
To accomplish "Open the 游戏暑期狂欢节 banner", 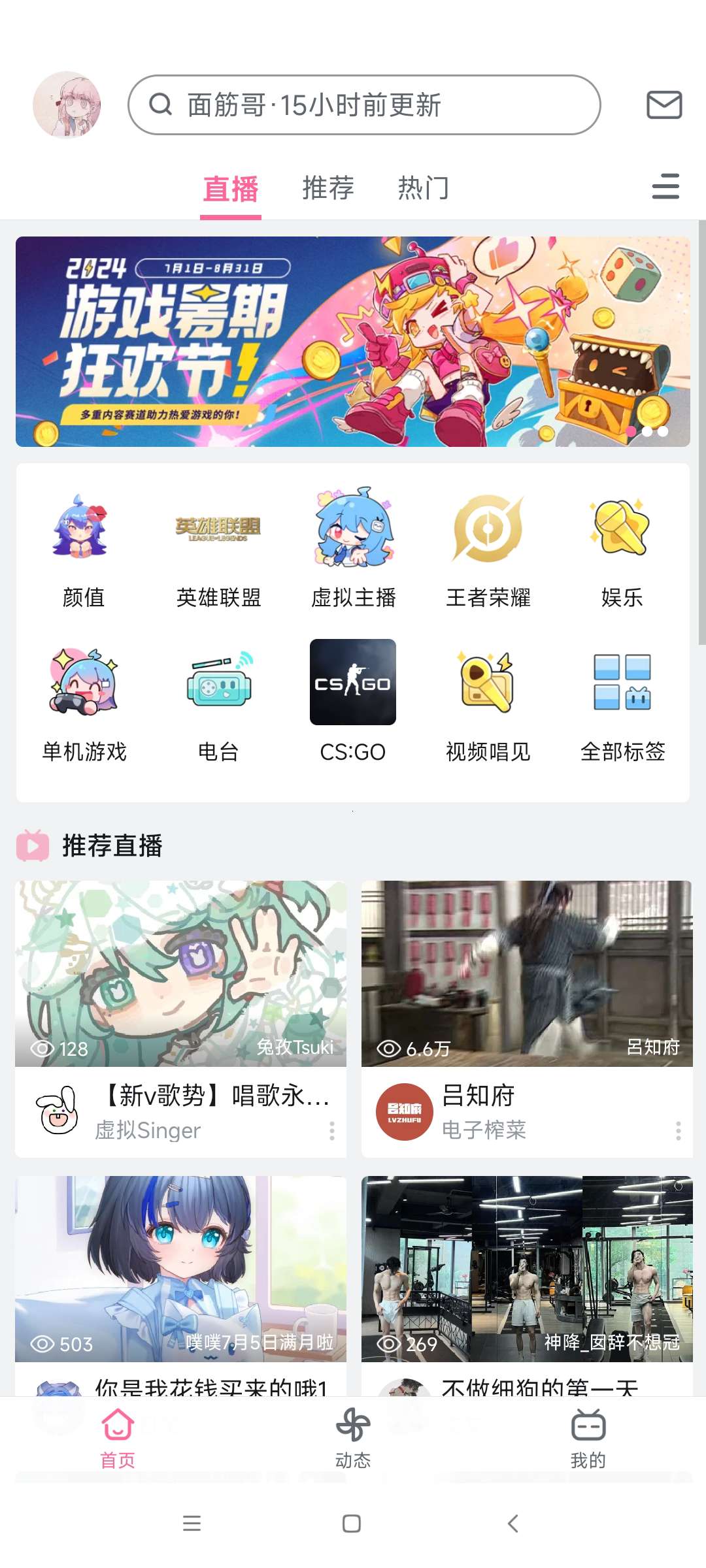I will tap(353, 342).
